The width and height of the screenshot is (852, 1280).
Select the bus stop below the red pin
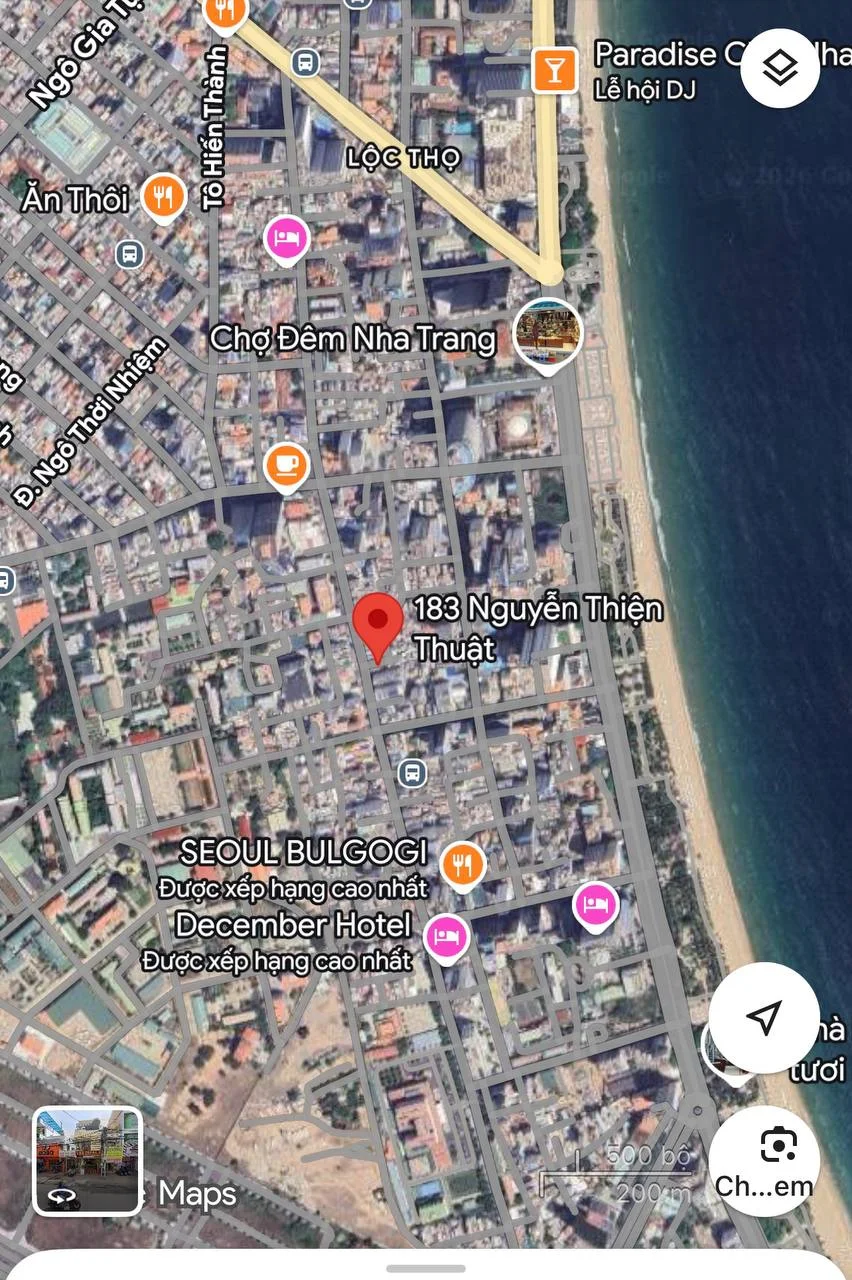[x=412, y=772]
